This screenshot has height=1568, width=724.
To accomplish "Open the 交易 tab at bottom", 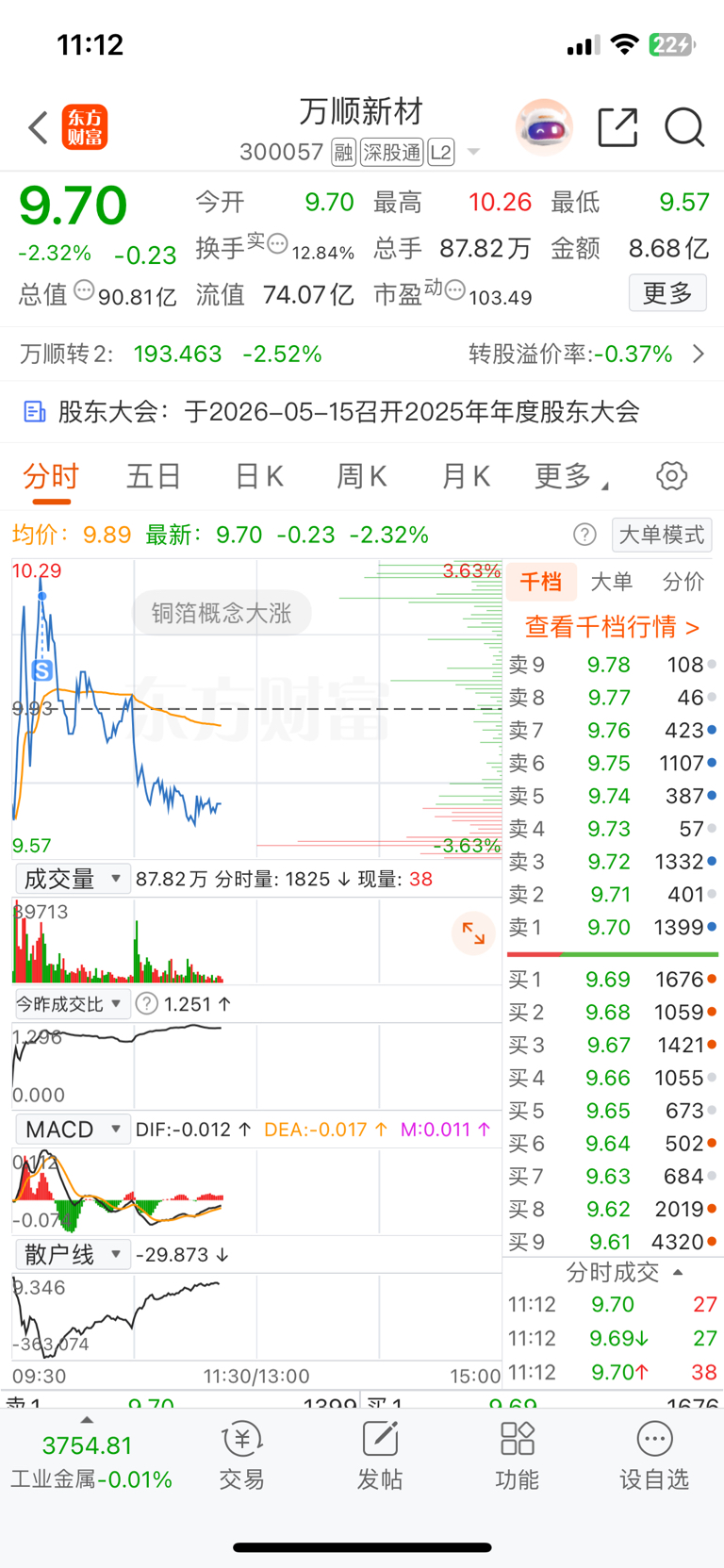I will pos(242,1457).
